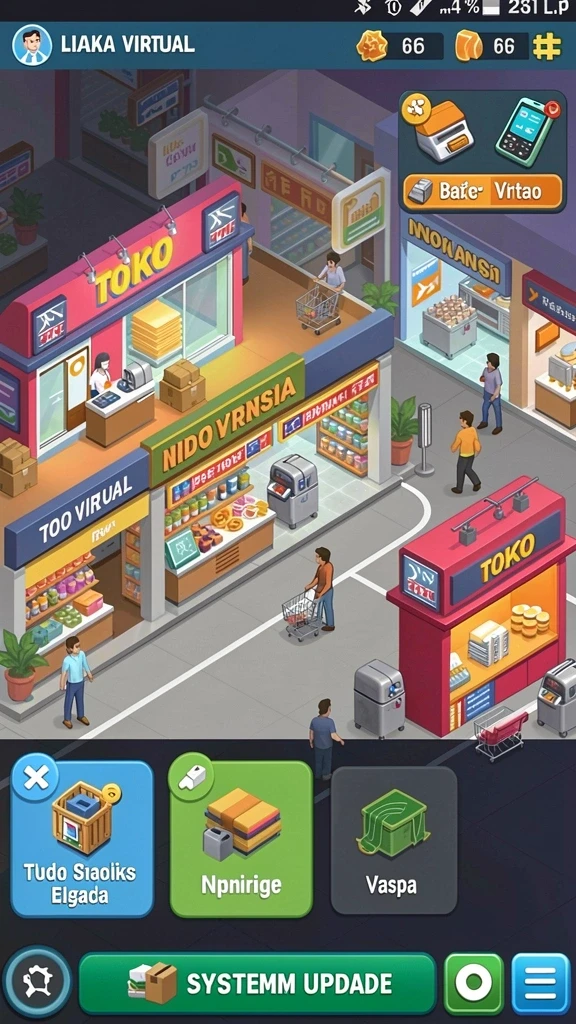Viewport: 576px width, 1024px height.
Task: Select the Tudo Siaoiks Elgada card
Action: coord(83,839)
